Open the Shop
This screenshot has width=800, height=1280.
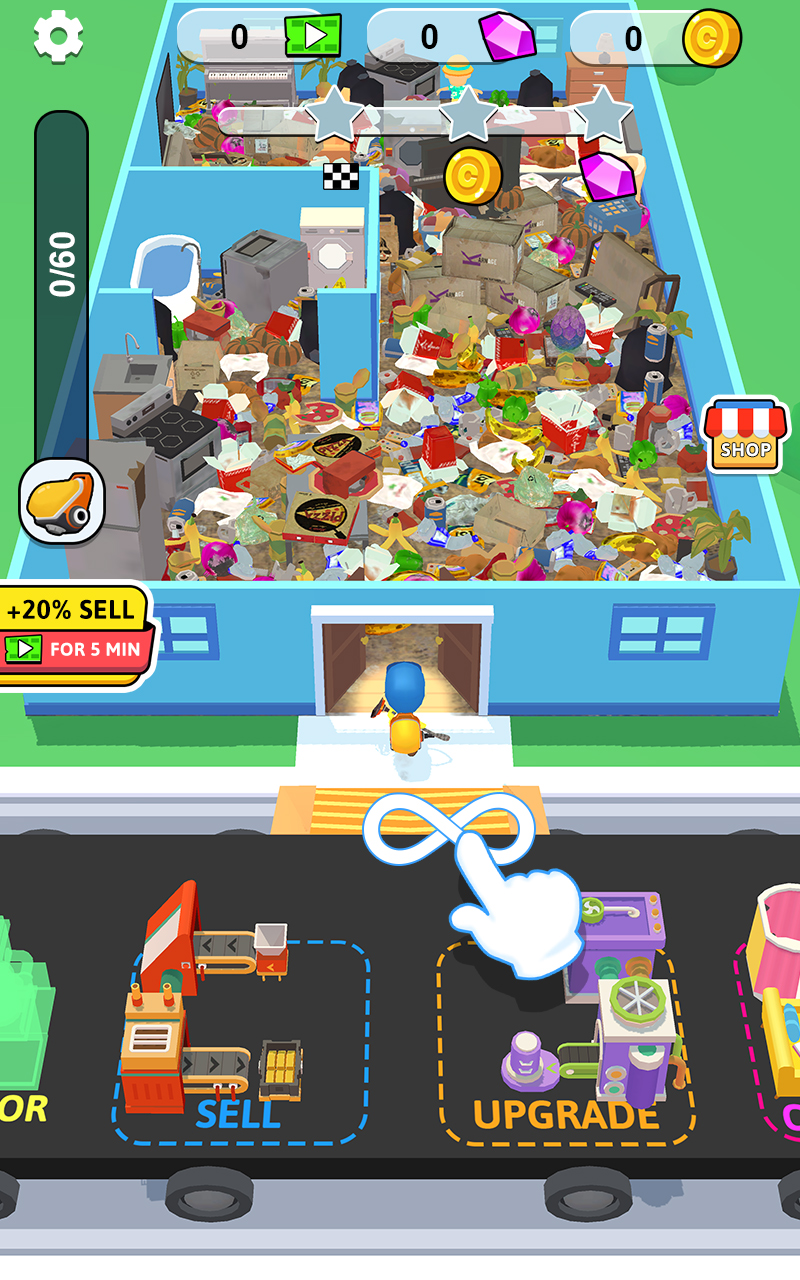pyautogui.click(x=746, y=436)
